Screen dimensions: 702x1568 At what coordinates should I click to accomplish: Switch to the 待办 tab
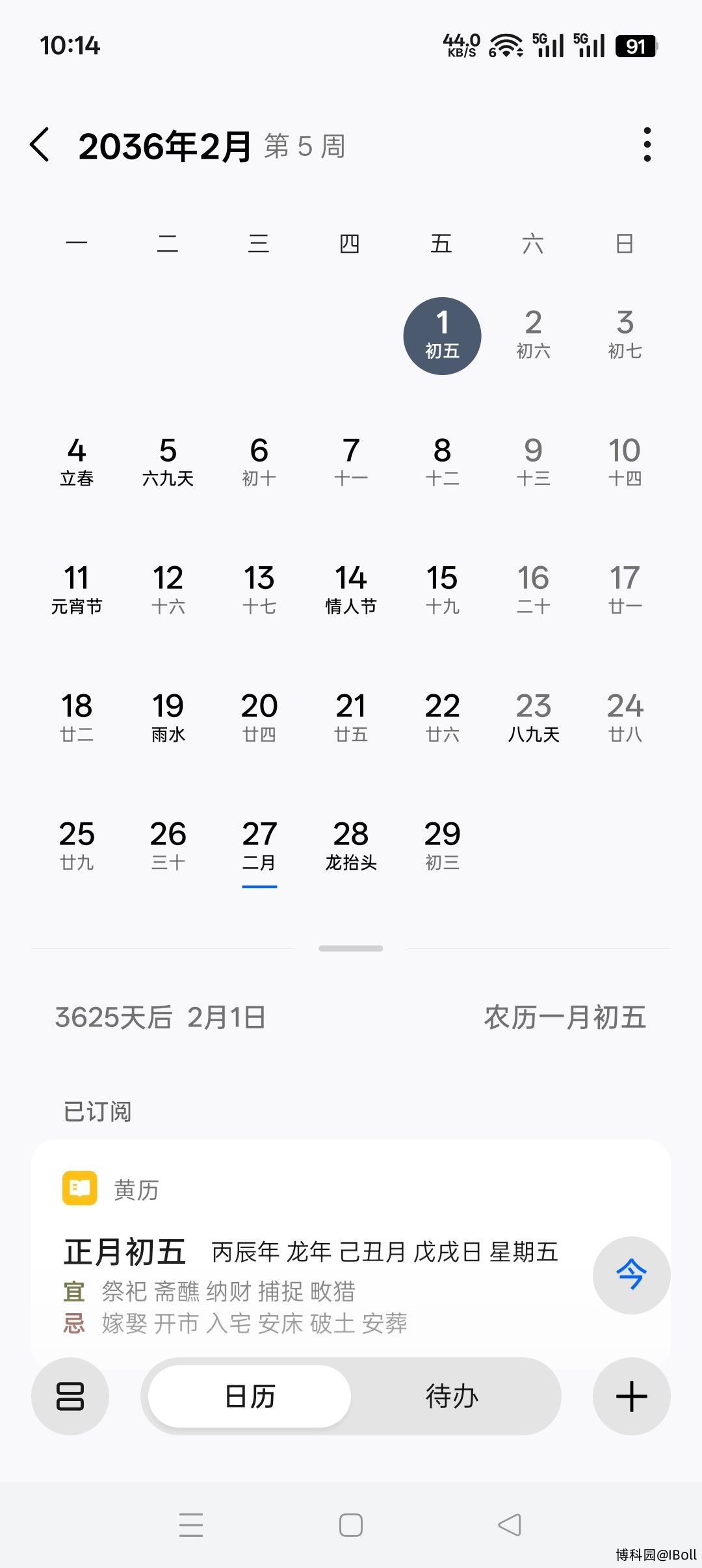click(x=452, y=1396)
